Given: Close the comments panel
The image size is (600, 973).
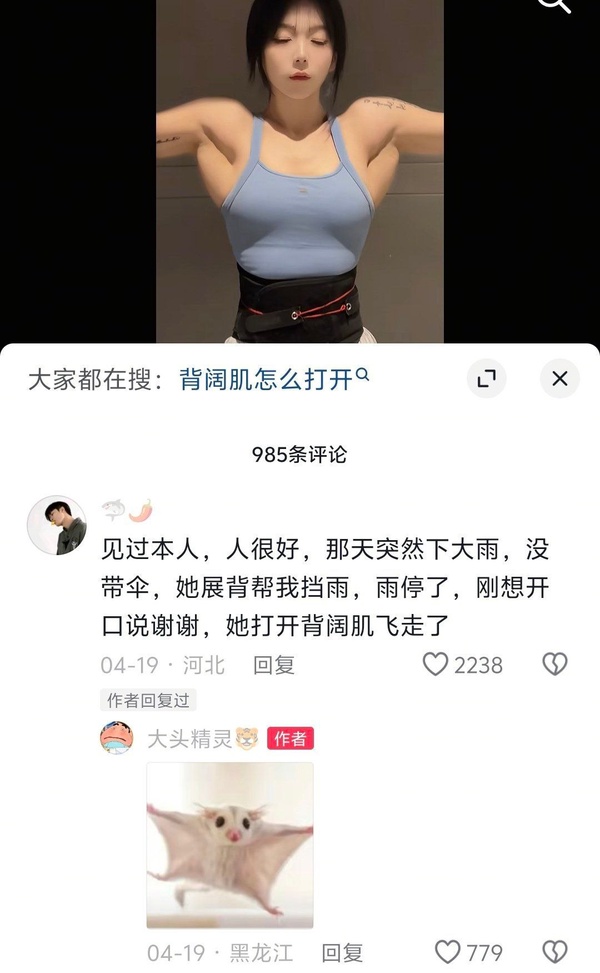Looking at the screenshot, I should (x=560, y=379).
